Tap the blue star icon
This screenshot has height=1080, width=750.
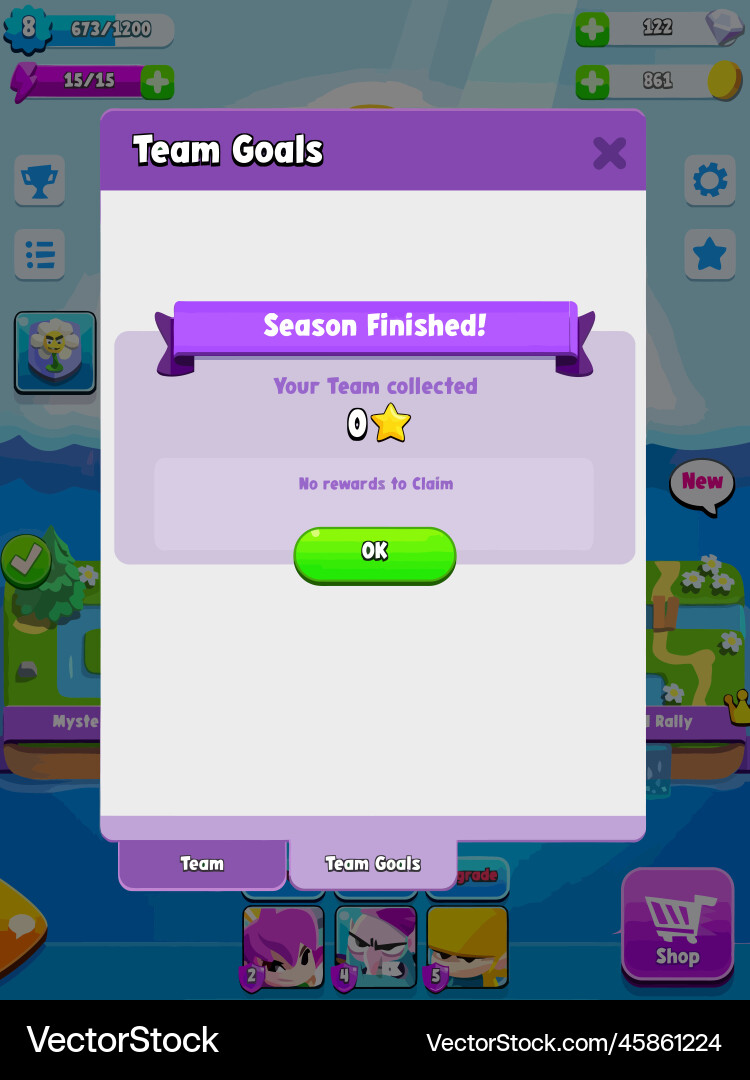tap(710, 254)
